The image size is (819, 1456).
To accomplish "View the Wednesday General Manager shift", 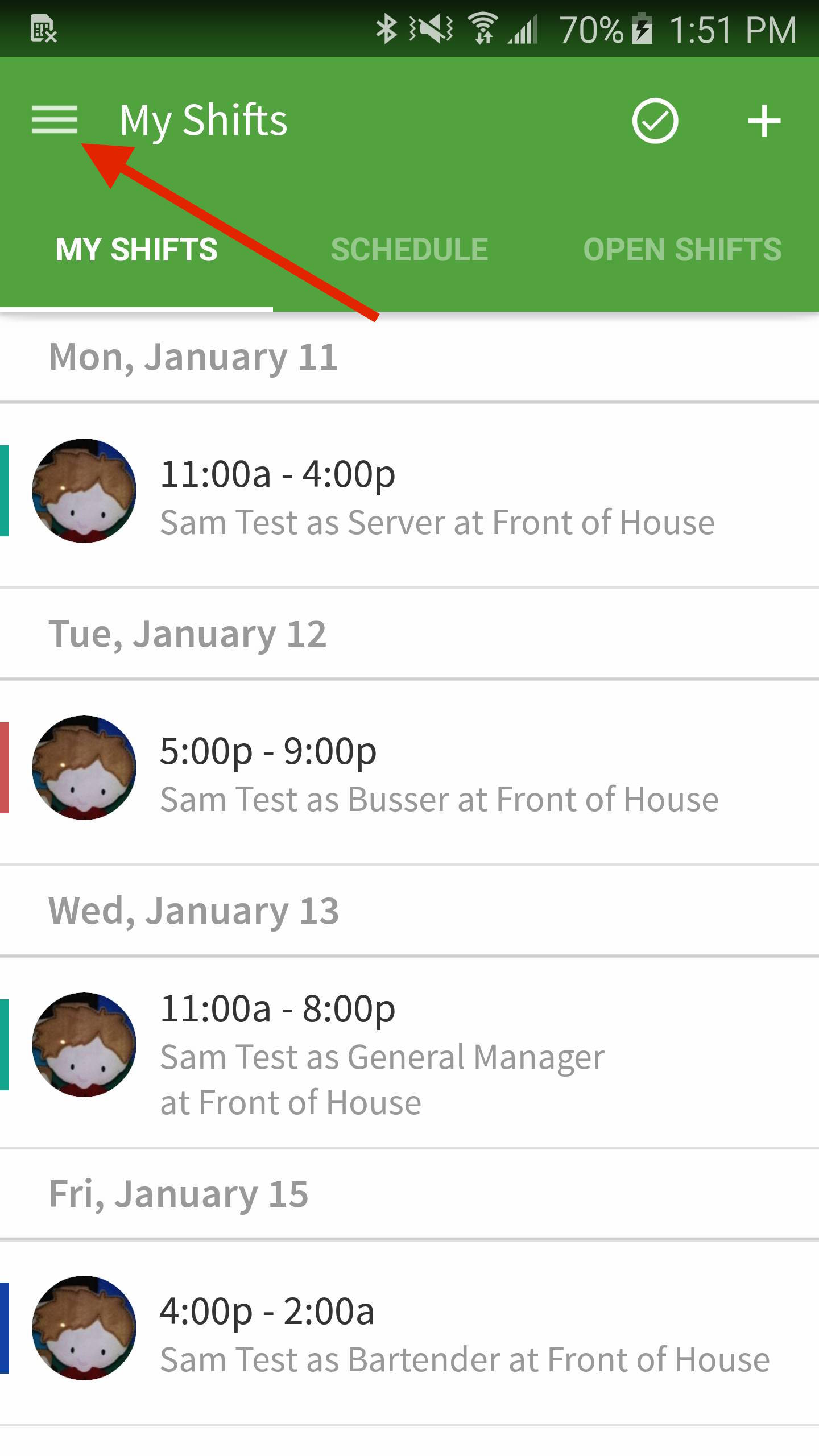I will [409, 1052].
